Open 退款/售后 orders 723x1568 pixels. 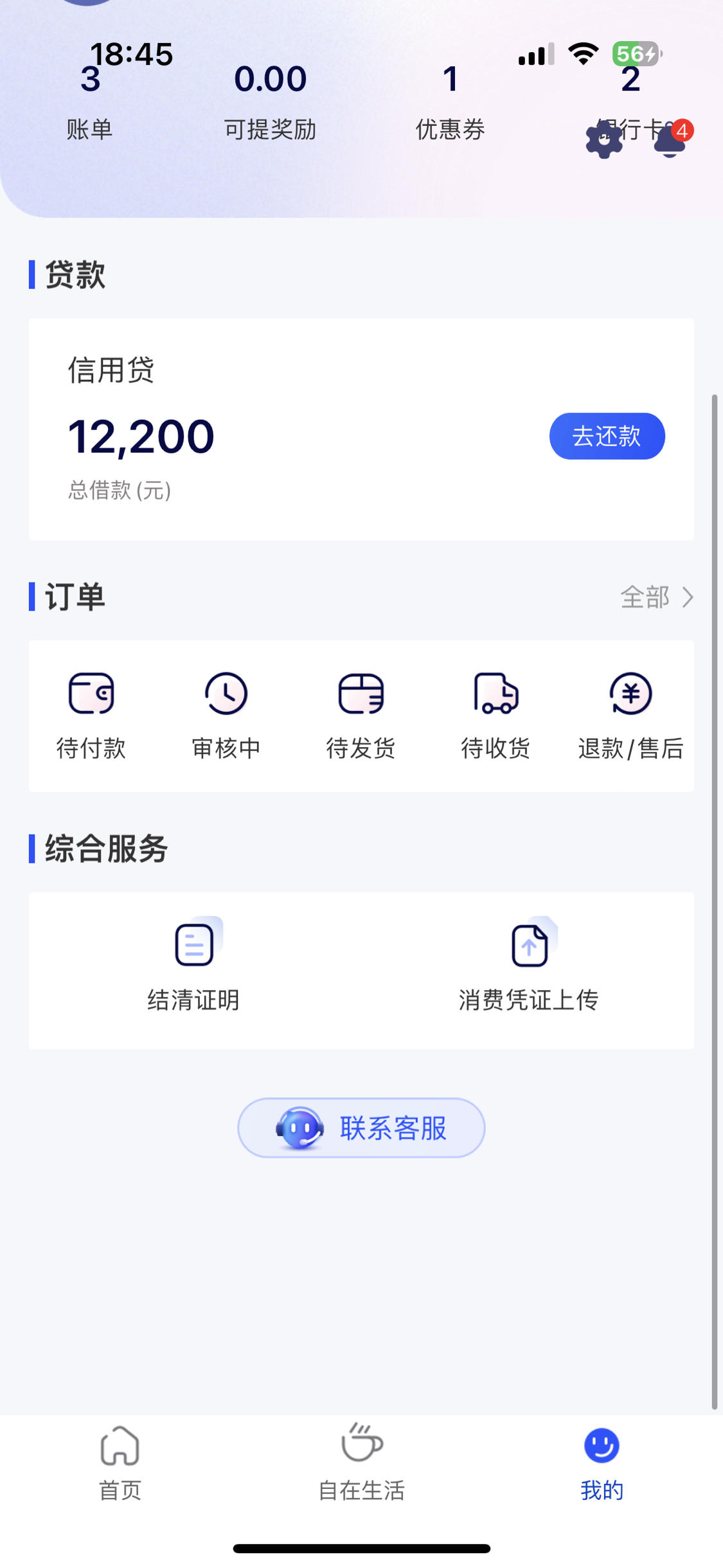[630, 716]
